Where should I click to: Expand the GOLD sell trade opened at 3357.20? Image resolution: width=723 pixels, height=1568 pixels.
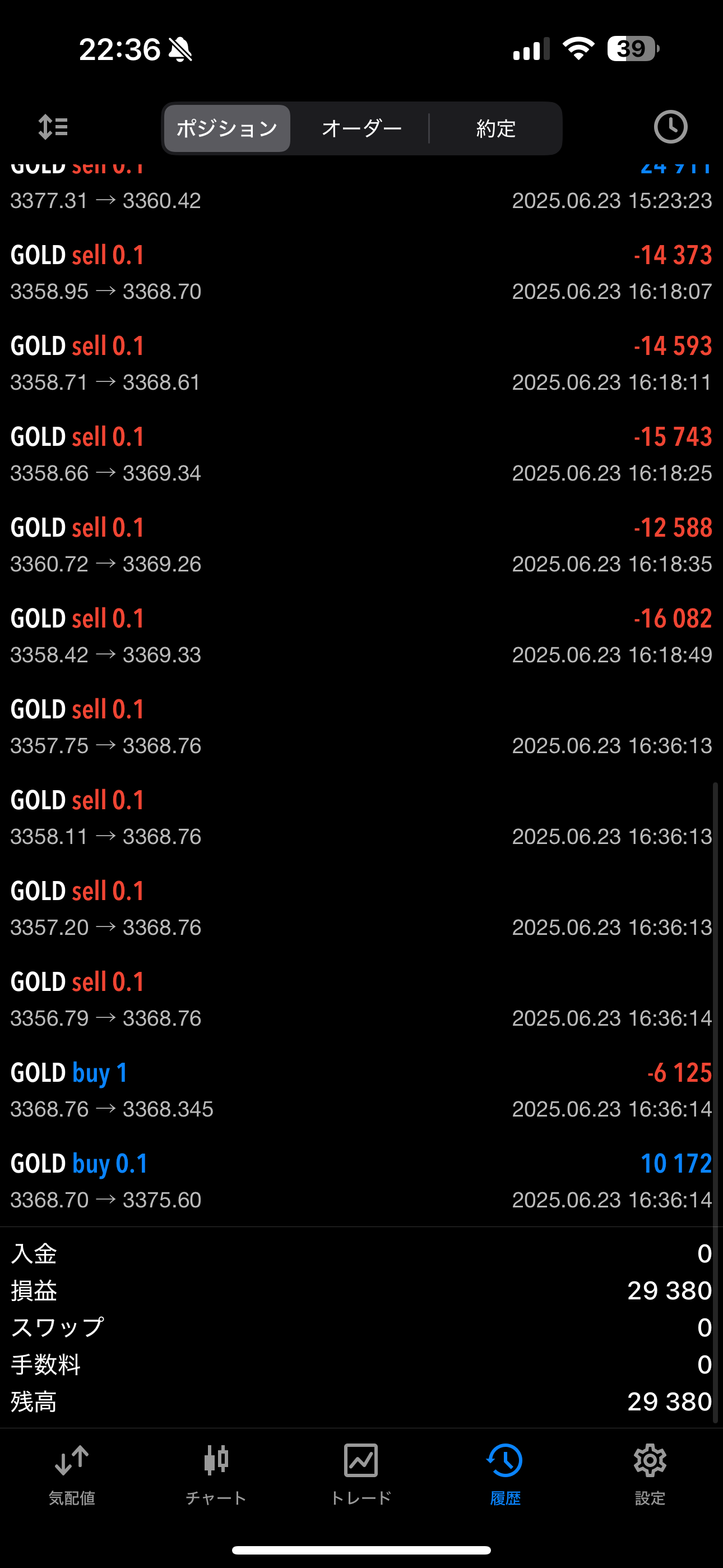point(361,908)
